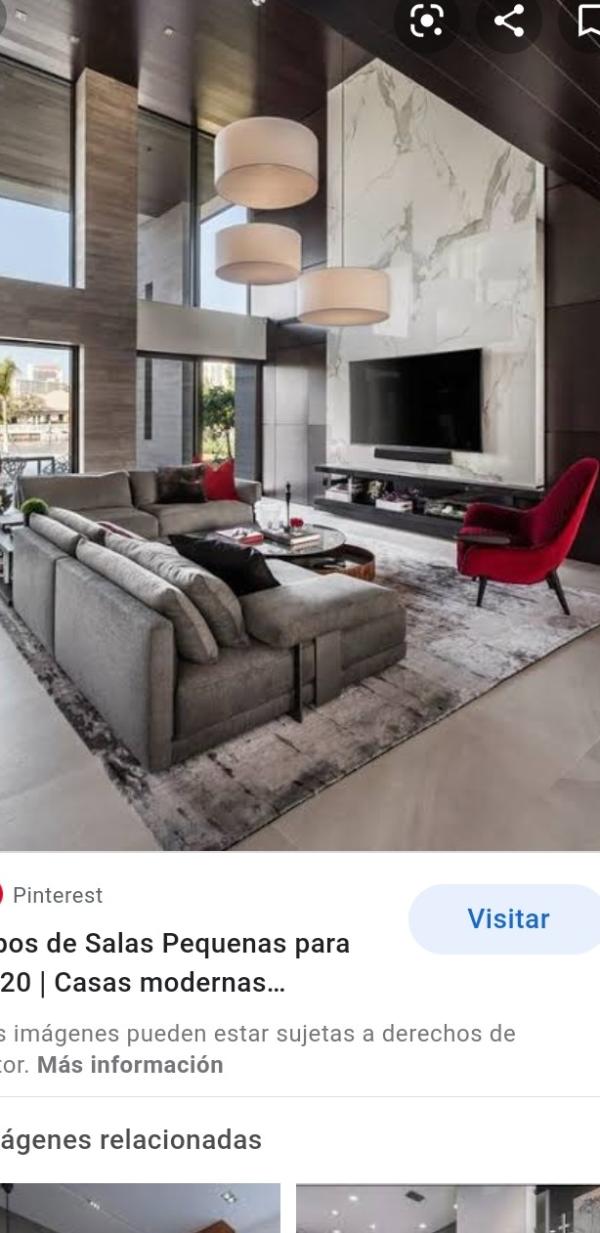Screen dimensions: 600x1233
Task: Open the Pinterest page title about Salas Pequenas
Action: (175, 962)
